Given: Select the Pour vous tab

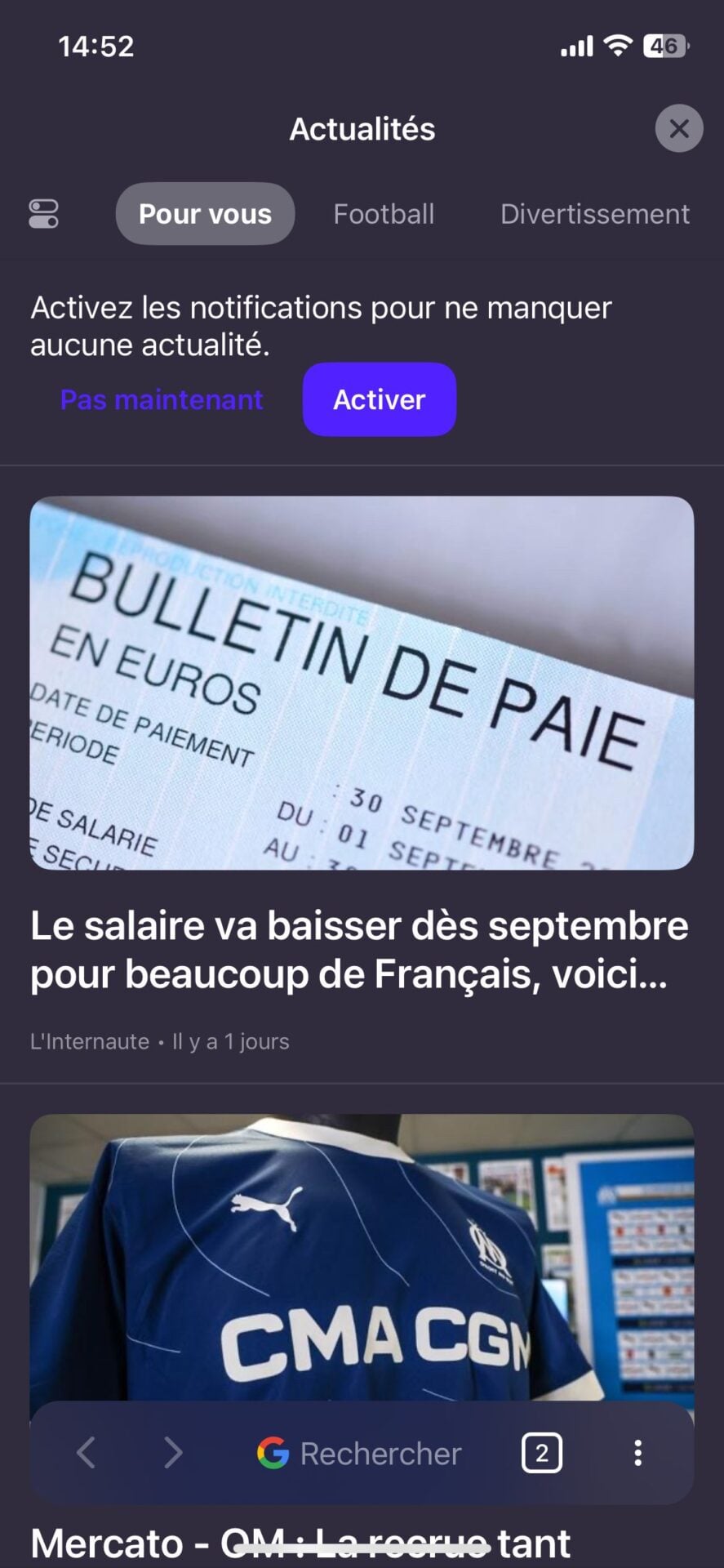Looking at the screenshot, I should point(205,214).
